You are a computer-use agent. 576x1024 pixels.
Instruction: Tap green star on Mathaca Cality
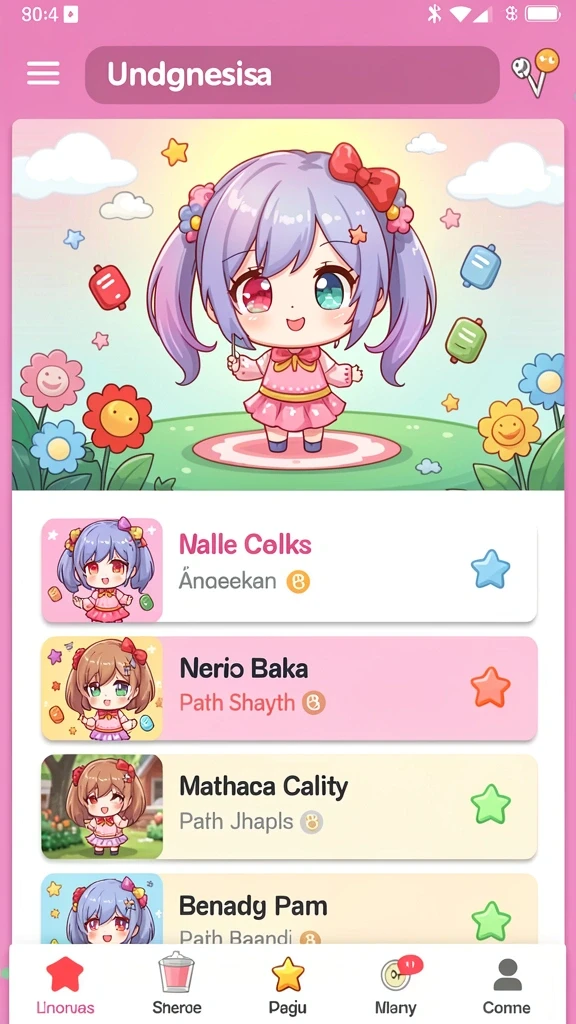(490, 805)
